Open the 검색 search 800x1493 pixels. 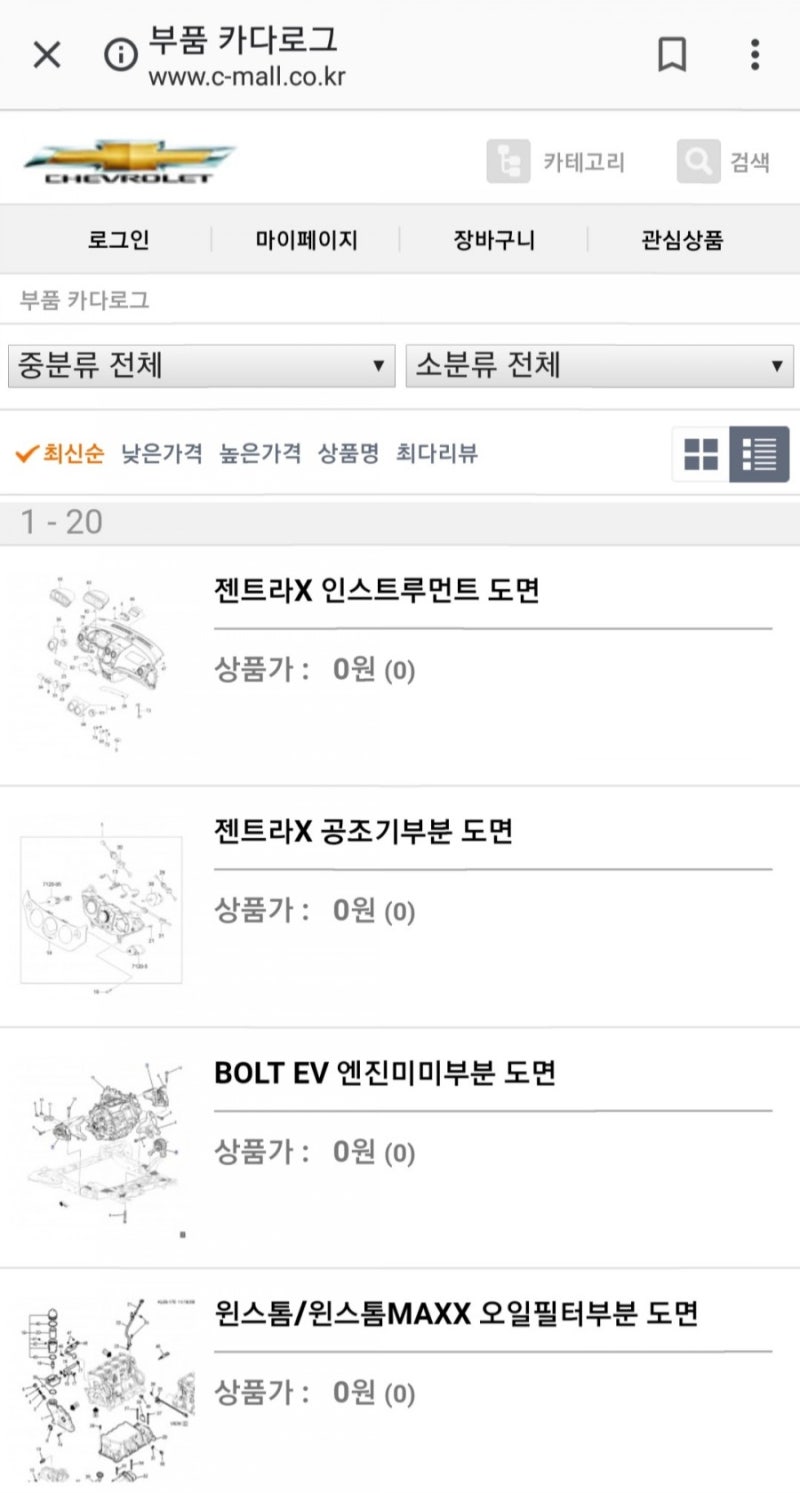[x=724, y=162]
